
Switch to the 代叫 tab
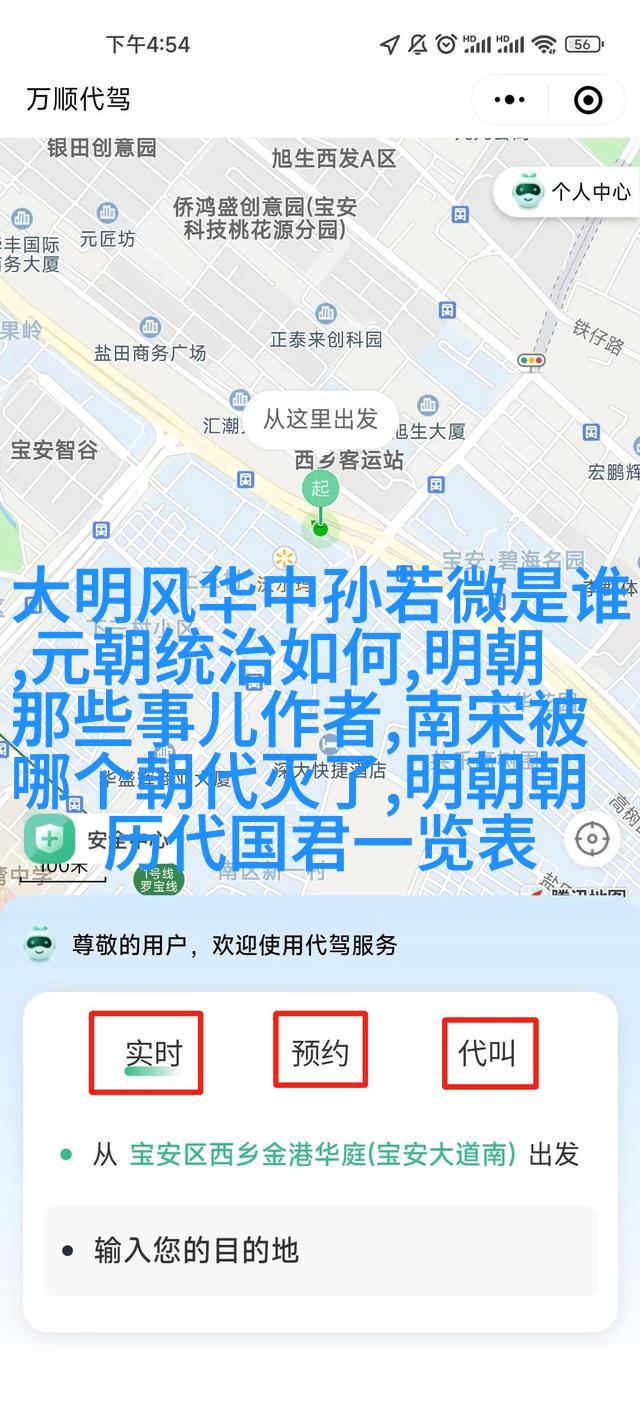click(x=489, y=1052)
